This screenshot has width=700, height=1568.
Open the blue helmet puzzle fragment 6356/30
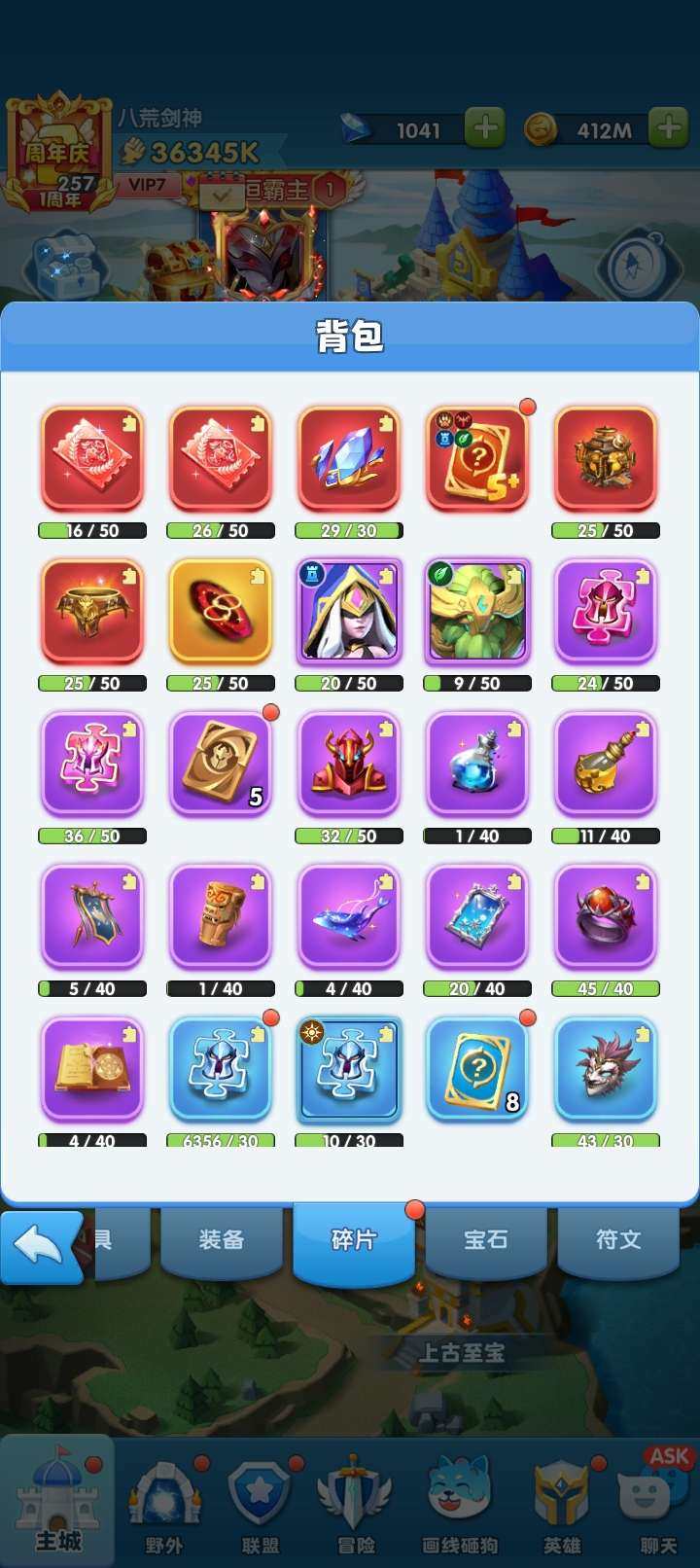(x=221, y=1070)
